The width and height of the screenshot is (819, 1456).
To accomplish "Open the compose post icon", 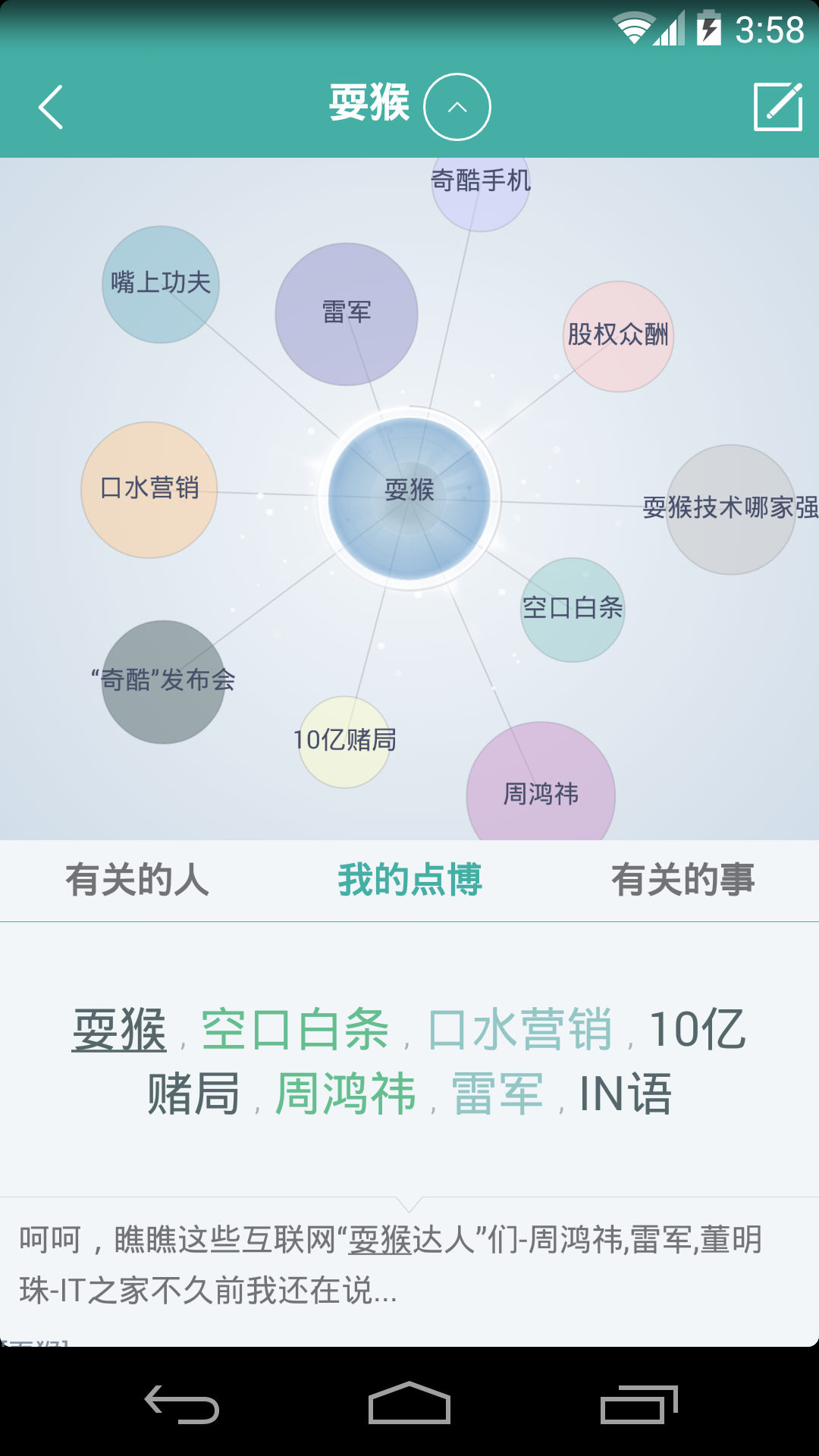I will click(x=777, y=107).
